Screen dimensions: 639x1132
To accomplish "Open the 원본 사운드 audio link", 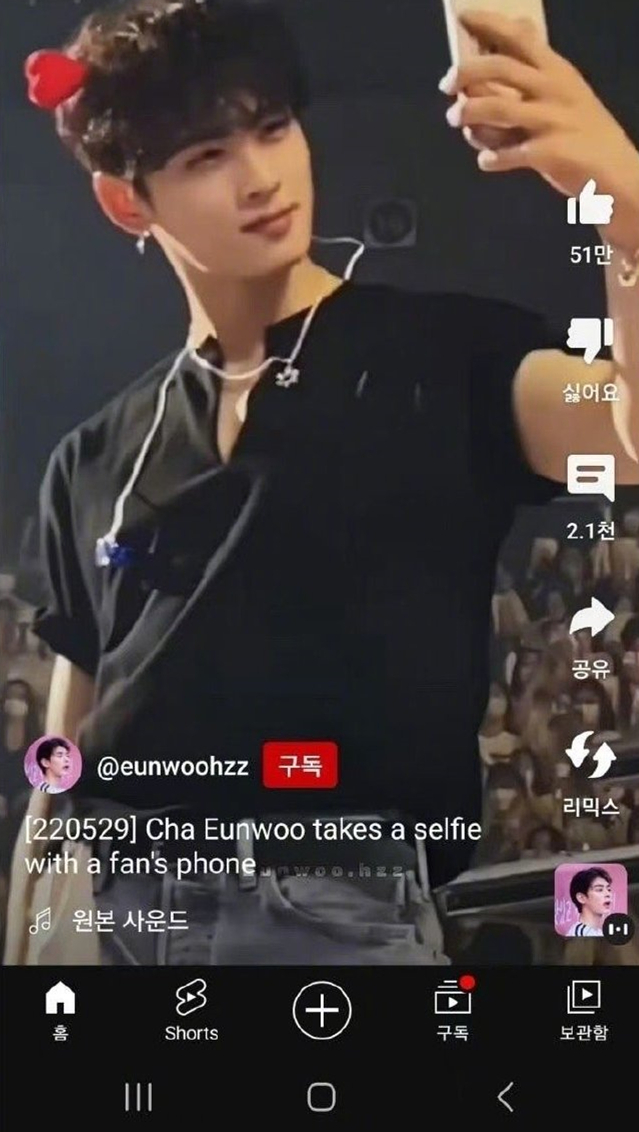I will coord(130,921).
